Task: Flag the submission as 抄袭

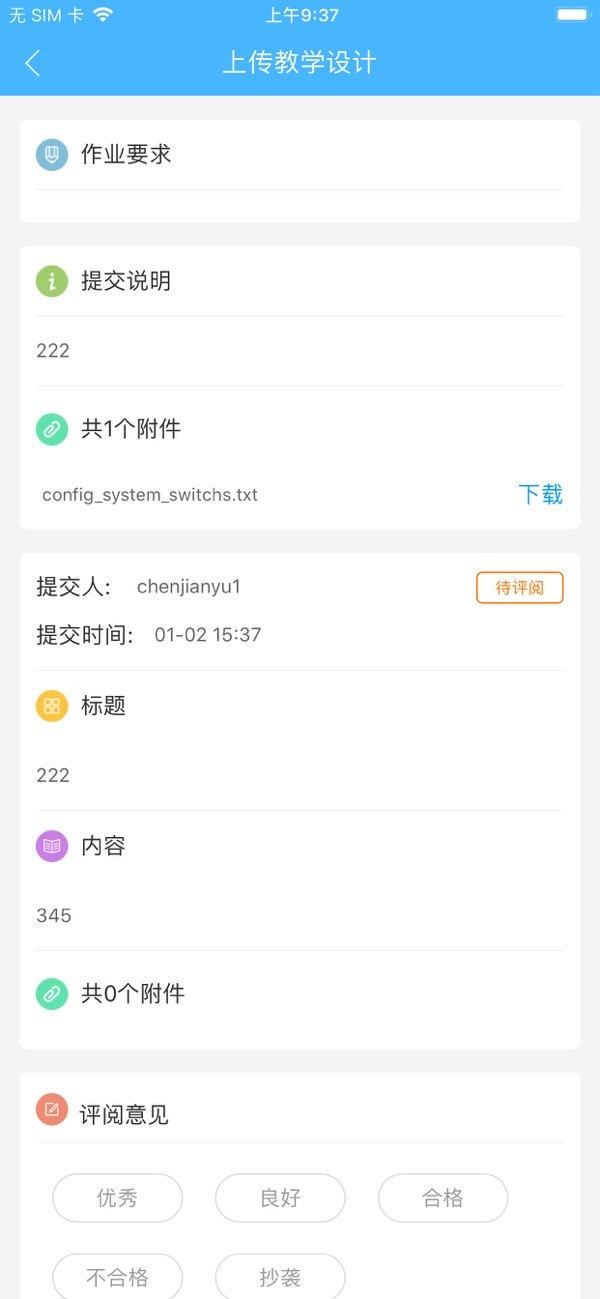Action: click(280, 1277)
